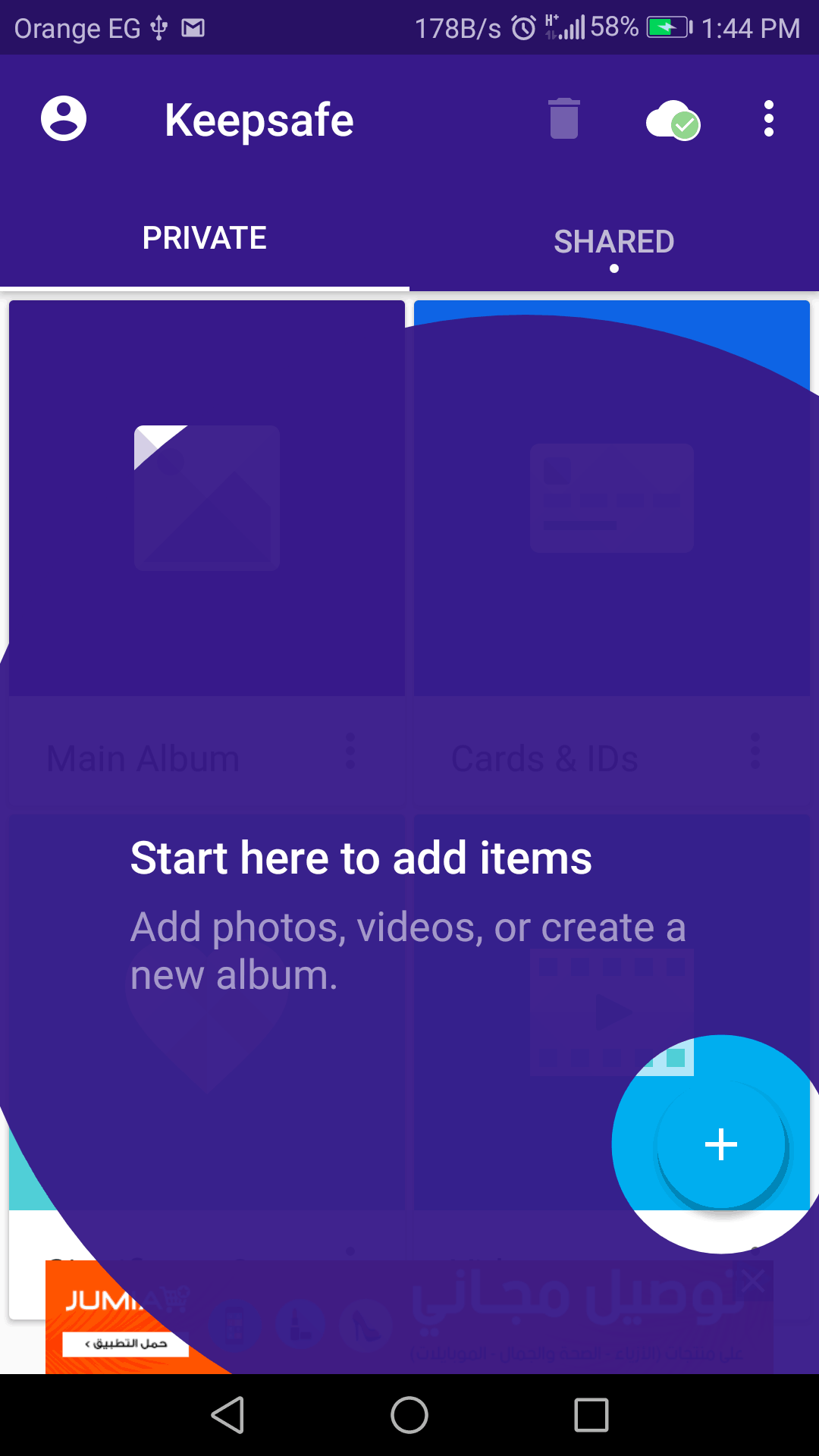The height and width of the screenshot is (1456, 819).
Task: Open the account profile icon
Action: coord(64,119)
